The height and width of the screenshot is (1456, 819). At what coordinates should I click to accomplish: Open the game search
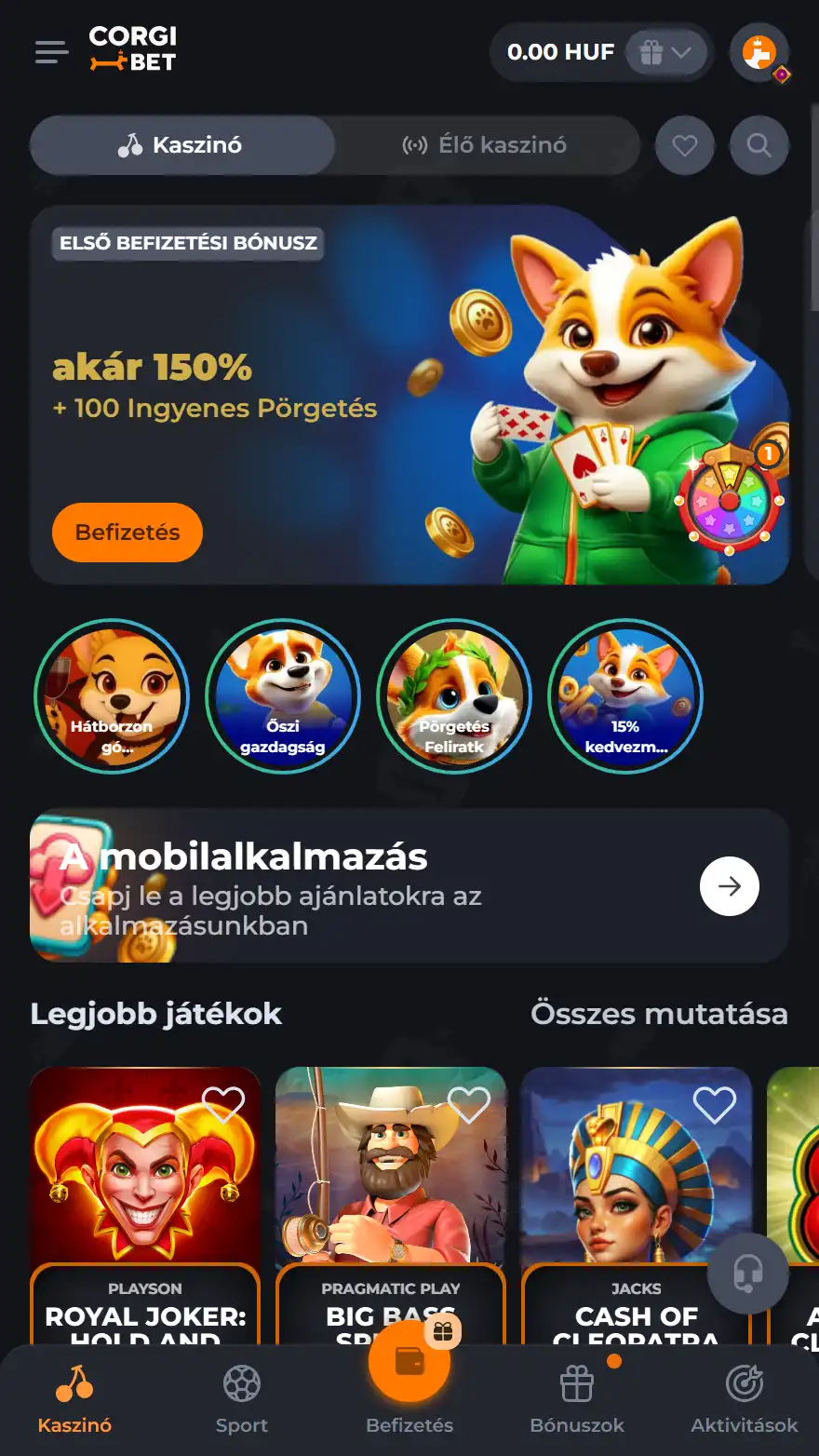click(759, 145)
